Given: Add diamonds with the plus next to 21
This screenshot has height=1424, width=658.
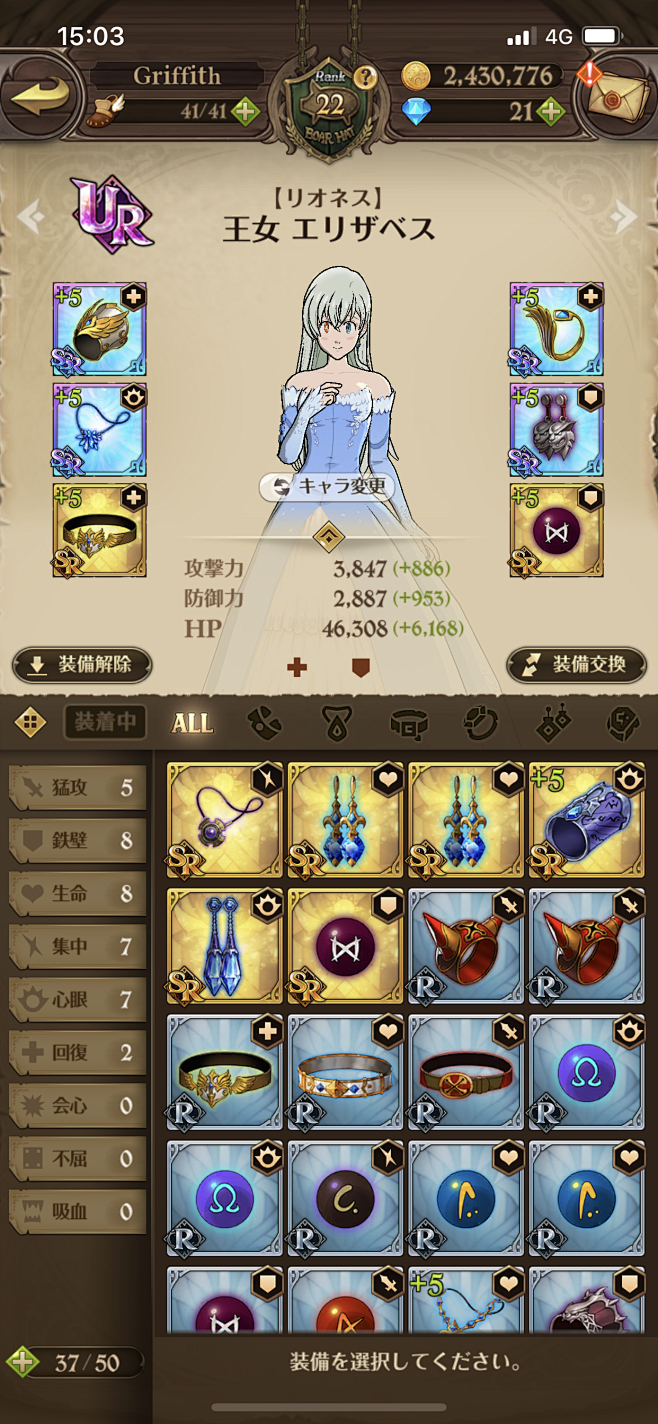Looking at the screenshot, I should click(549, 111).
